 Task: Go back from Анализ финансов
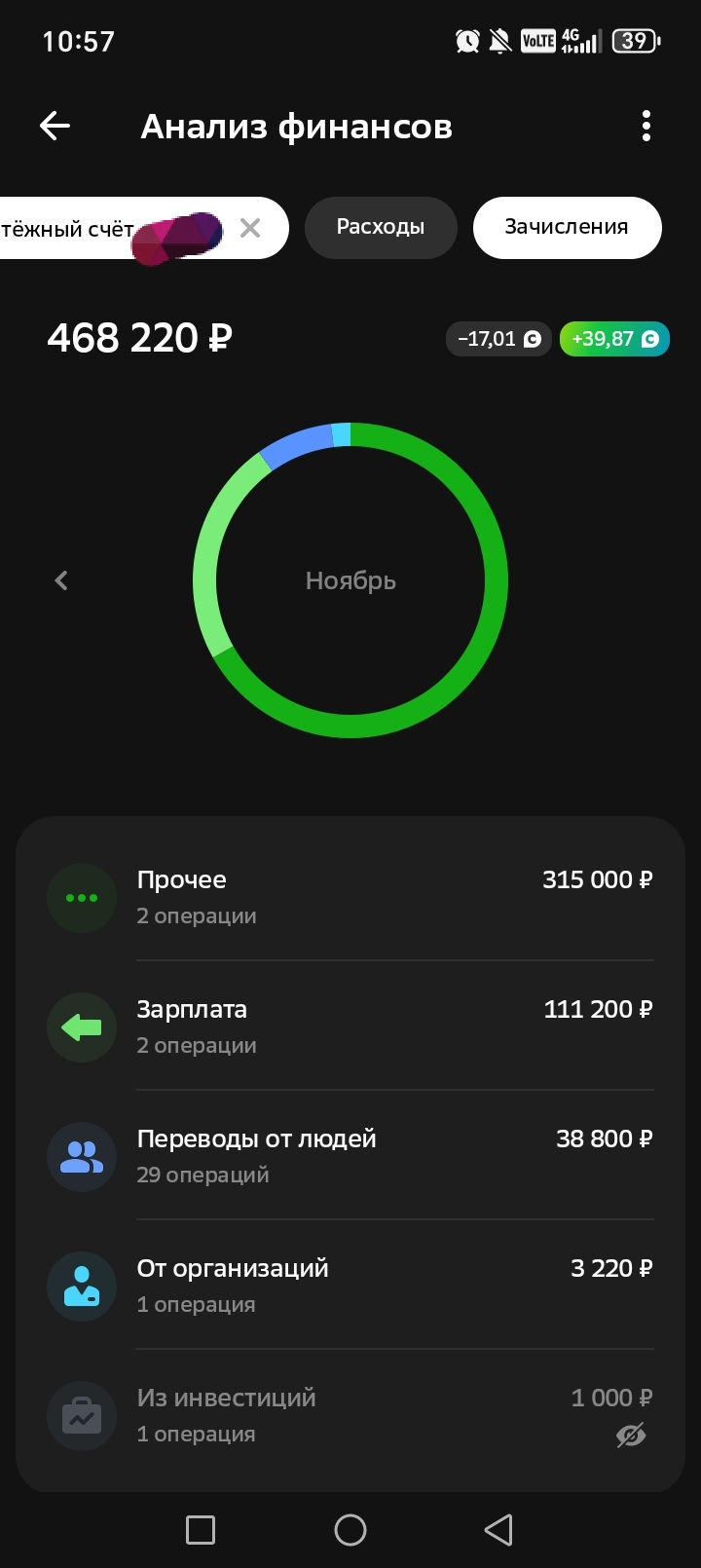pos(55,126)
